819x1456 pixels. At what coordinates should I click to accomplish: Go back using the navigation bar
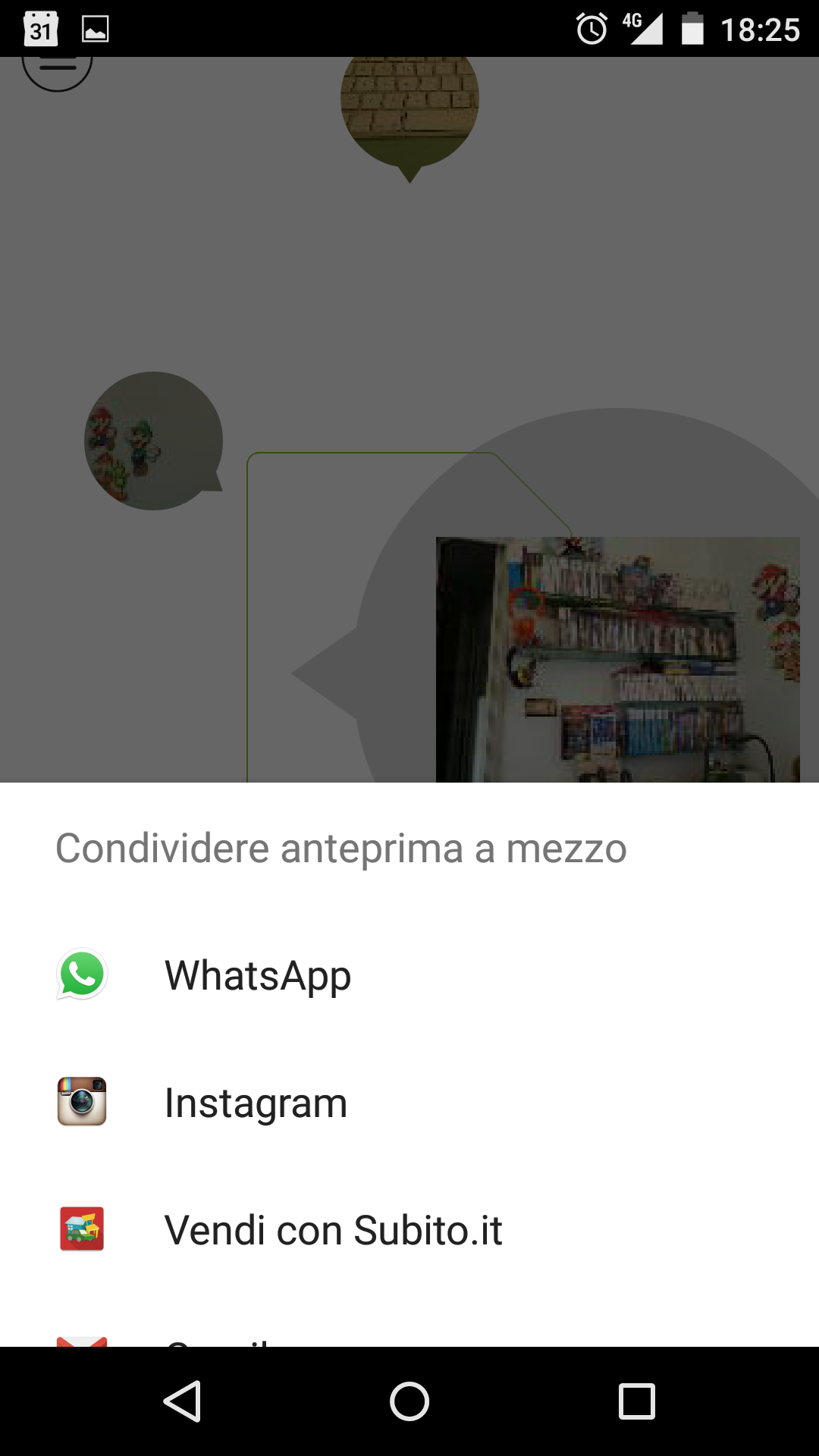[x=183, y=1401]
